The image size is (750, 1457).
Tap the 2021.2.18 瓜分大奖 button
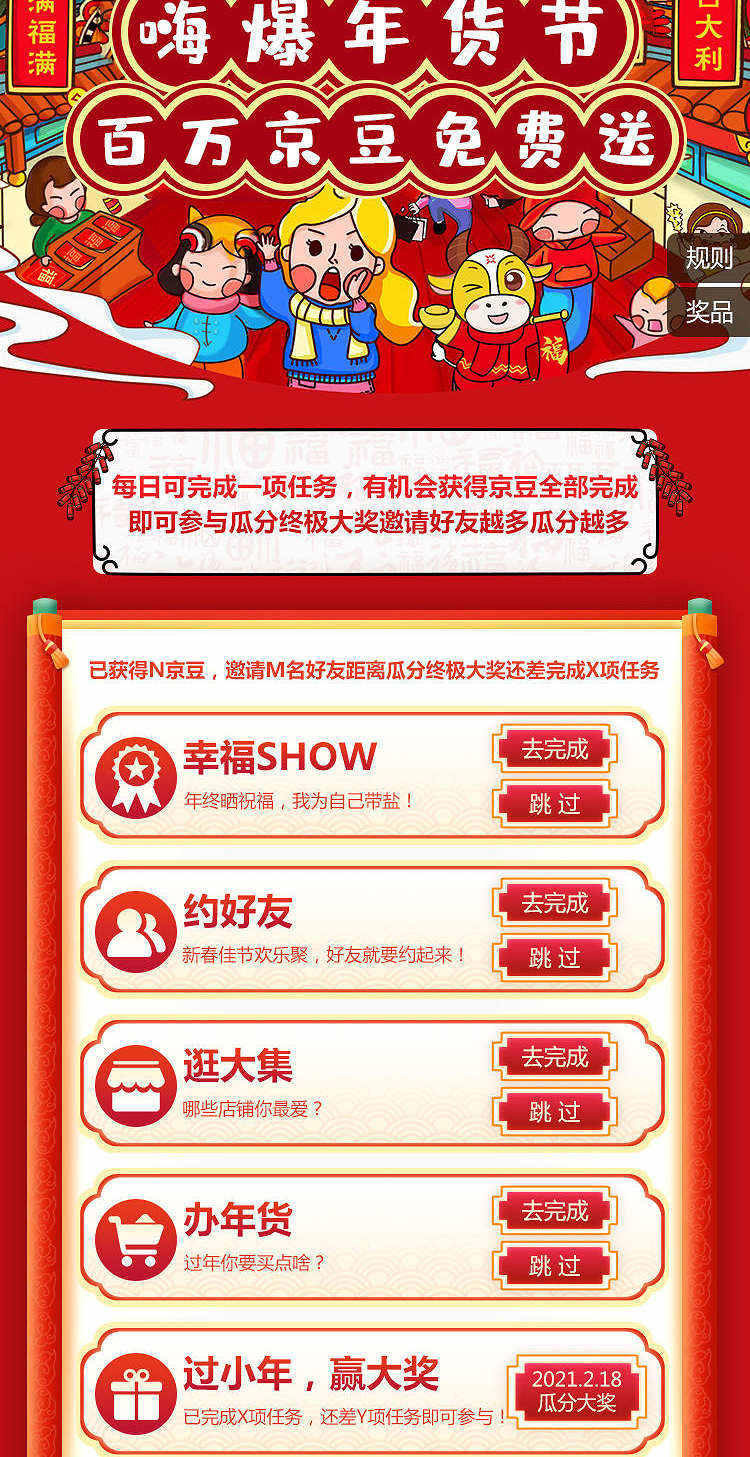click(x=576, y=1392)
